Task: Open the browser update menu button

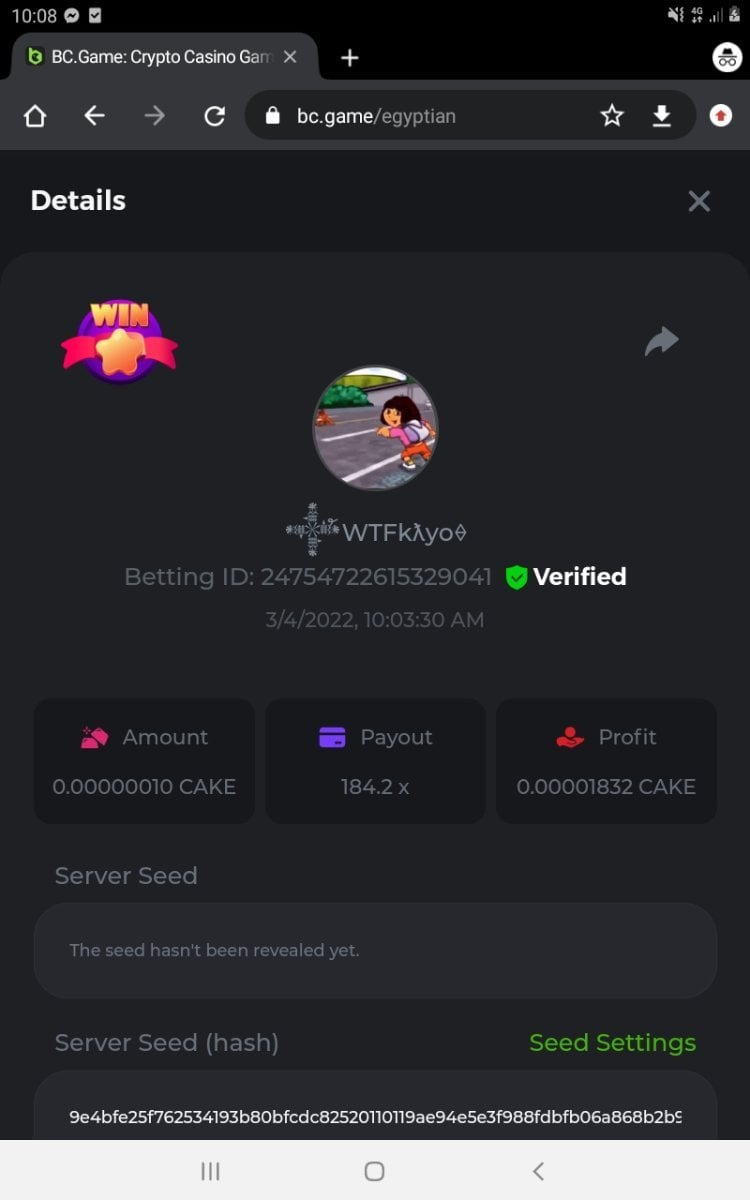Action: pyautogui.click(x=720, y=116)
